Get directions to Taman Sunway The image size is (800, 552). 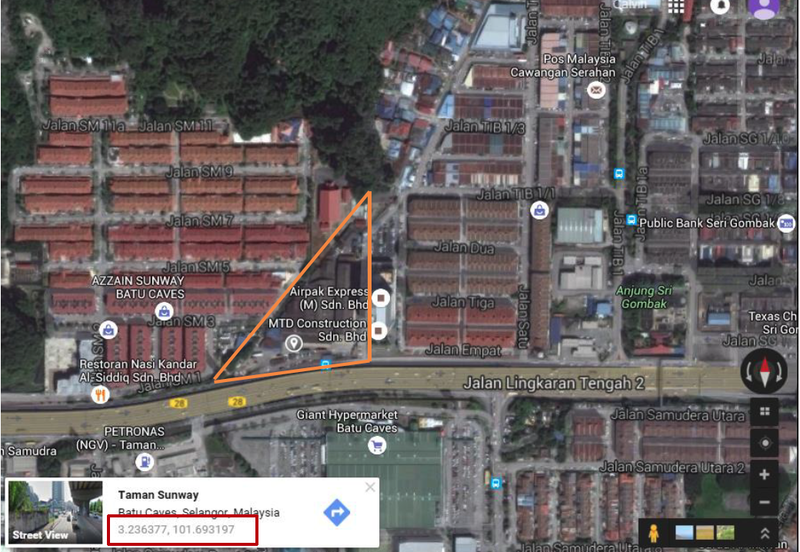click(337, 512)
